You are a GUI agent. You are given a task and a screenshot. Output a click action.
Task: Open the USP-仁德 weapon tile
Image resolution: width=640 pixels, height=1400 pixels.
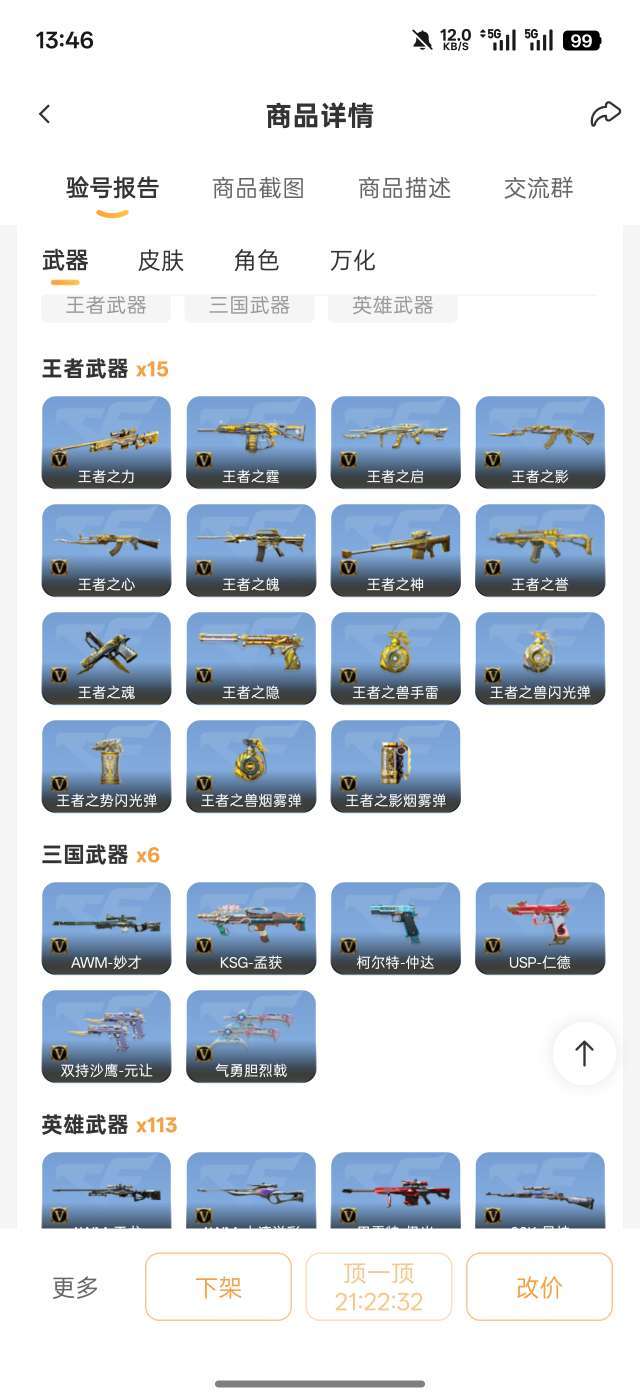tap(540, 928)
